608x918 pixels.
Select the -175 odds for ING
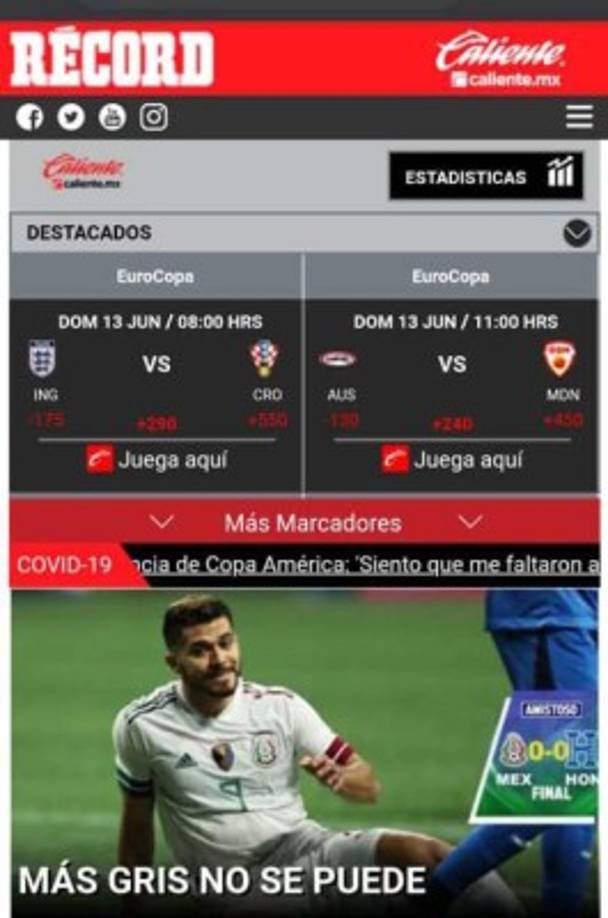(47, 420)
